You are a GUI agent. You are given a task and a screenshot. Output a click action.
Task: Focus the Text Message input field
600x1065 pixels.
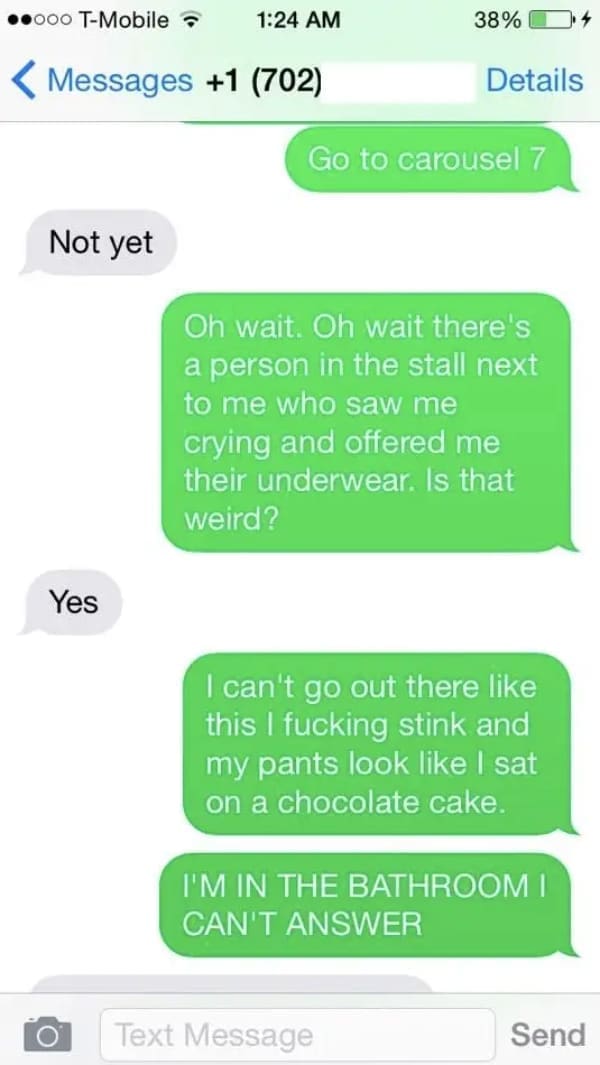(x=297, y=1034)
